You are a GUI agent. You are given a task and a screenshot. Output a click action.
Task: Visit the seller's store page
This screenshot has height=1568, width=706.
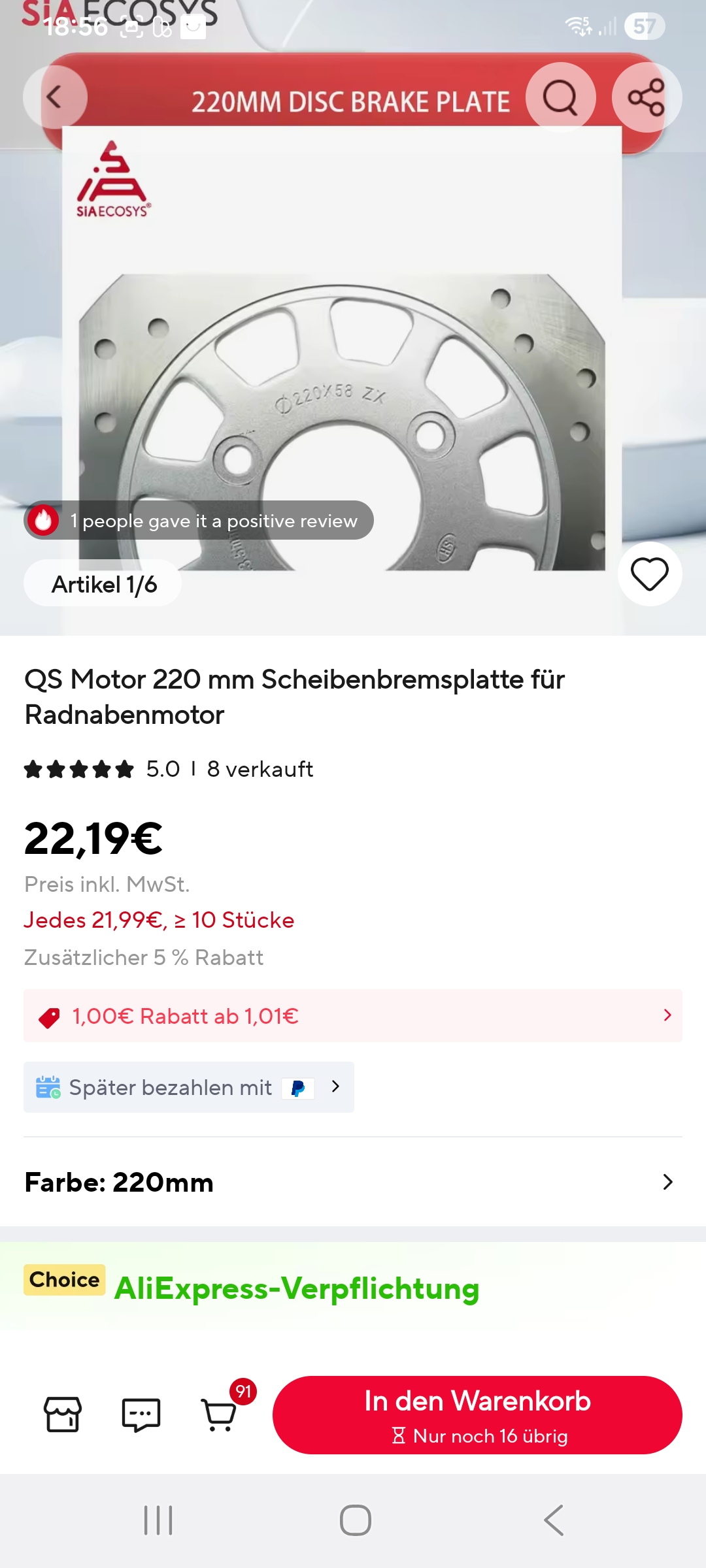[63, 1414]
